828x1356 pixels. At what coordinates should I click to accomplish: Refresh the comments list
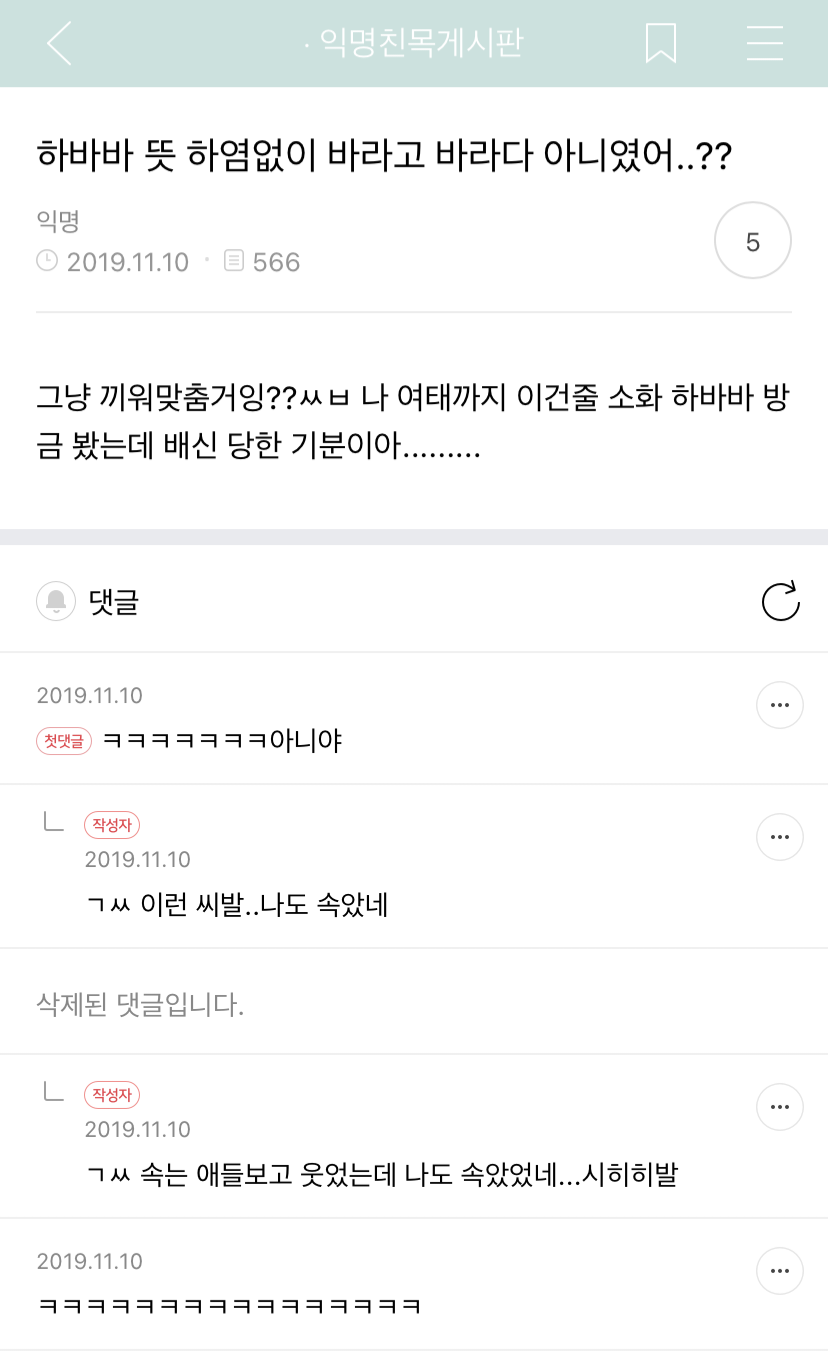(780, 602)
